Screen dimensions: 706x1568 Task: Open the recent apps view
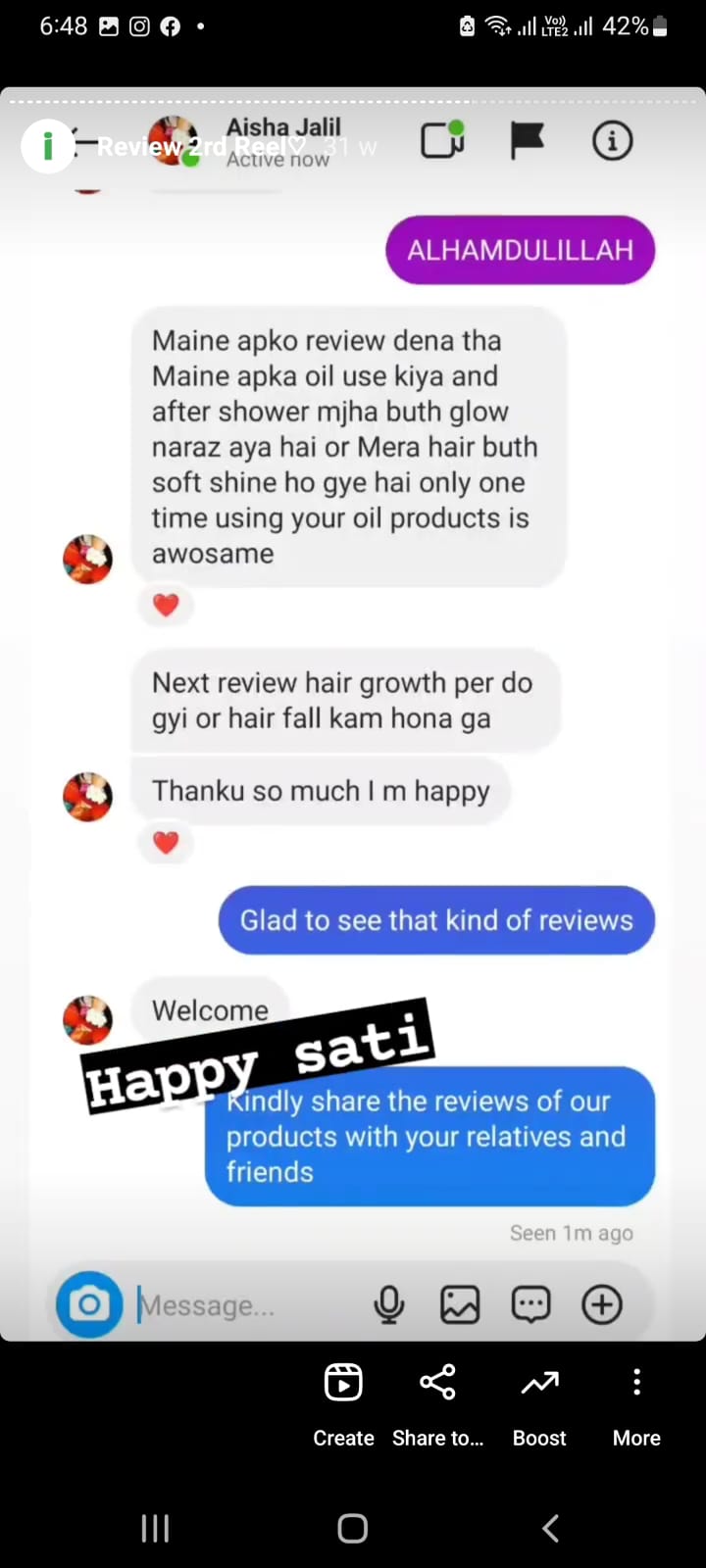point(155,1528)
